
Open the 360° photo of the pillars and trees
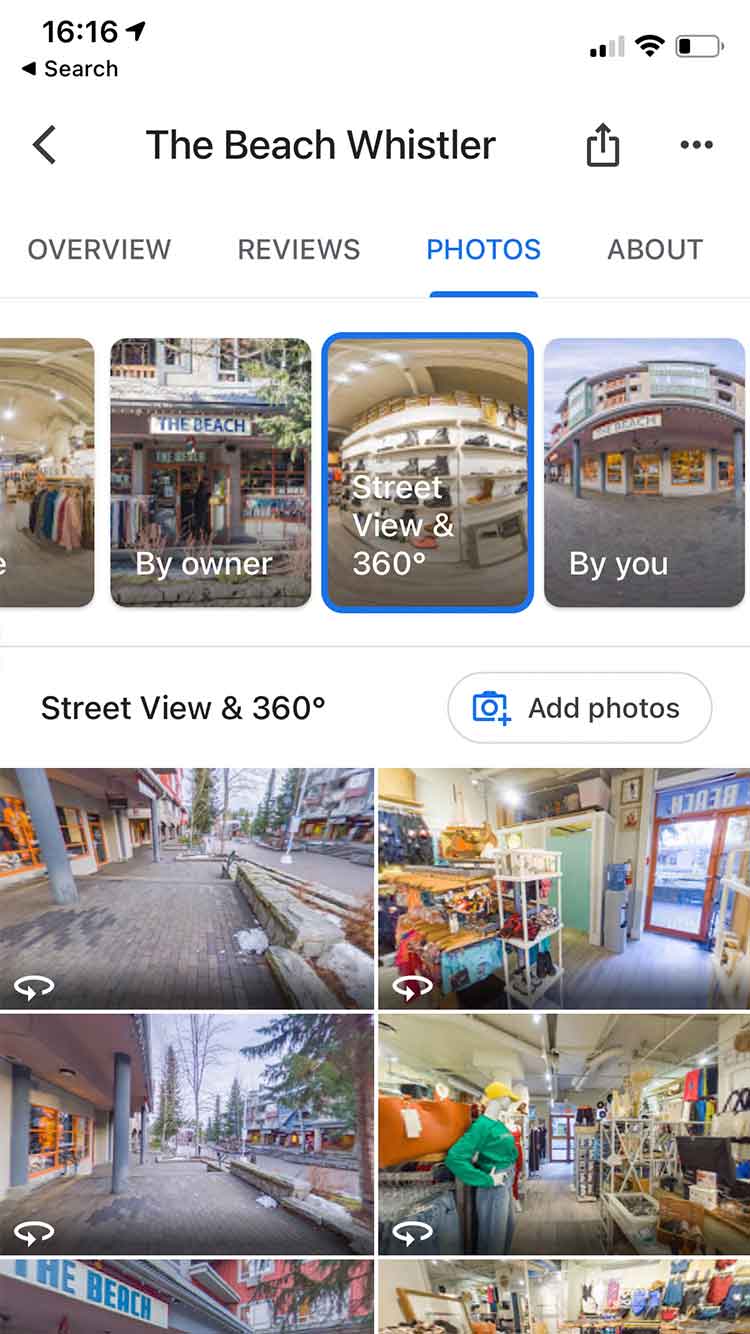click(x=186, y=1134)
